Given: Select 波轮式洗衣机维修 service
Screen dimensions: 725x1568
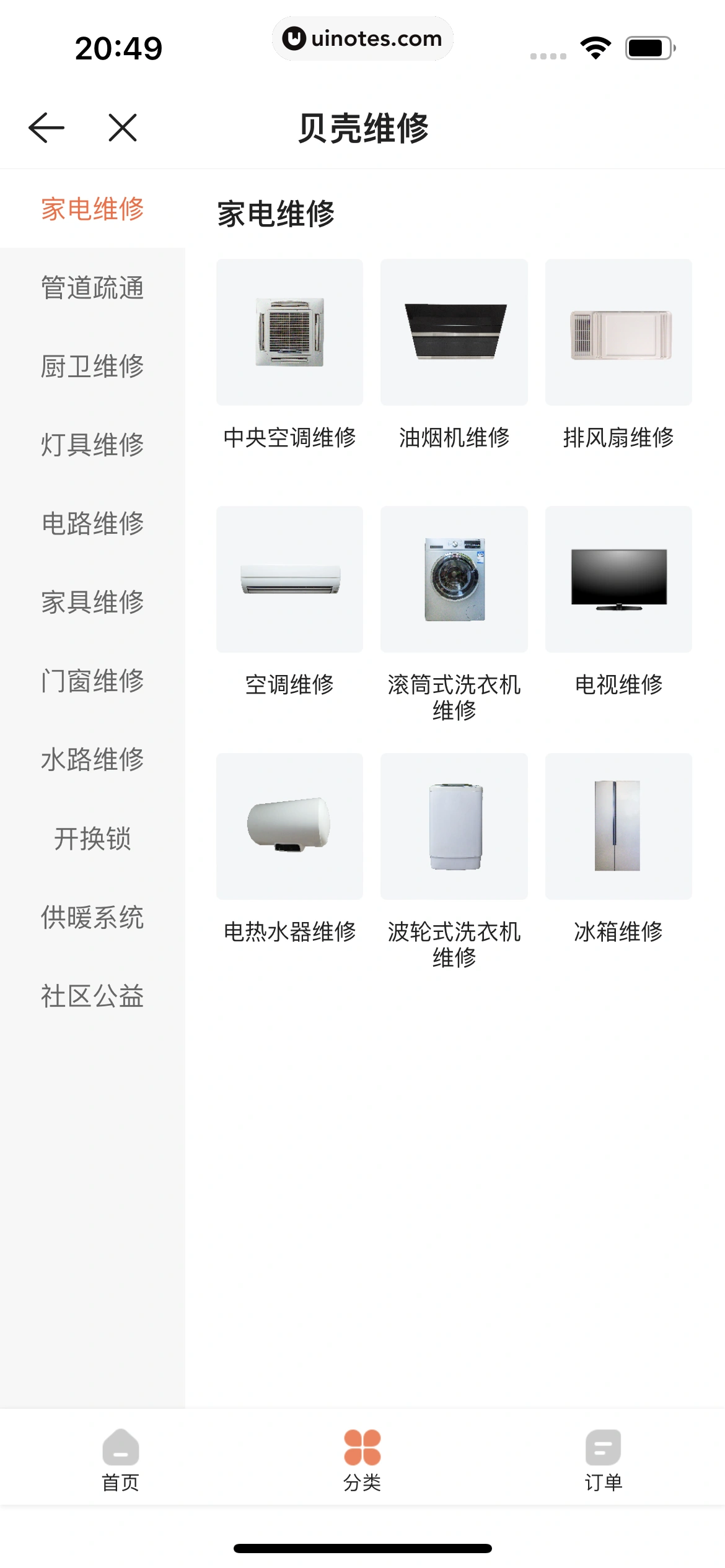Looking at the screenshot, I should pos(454,827).
